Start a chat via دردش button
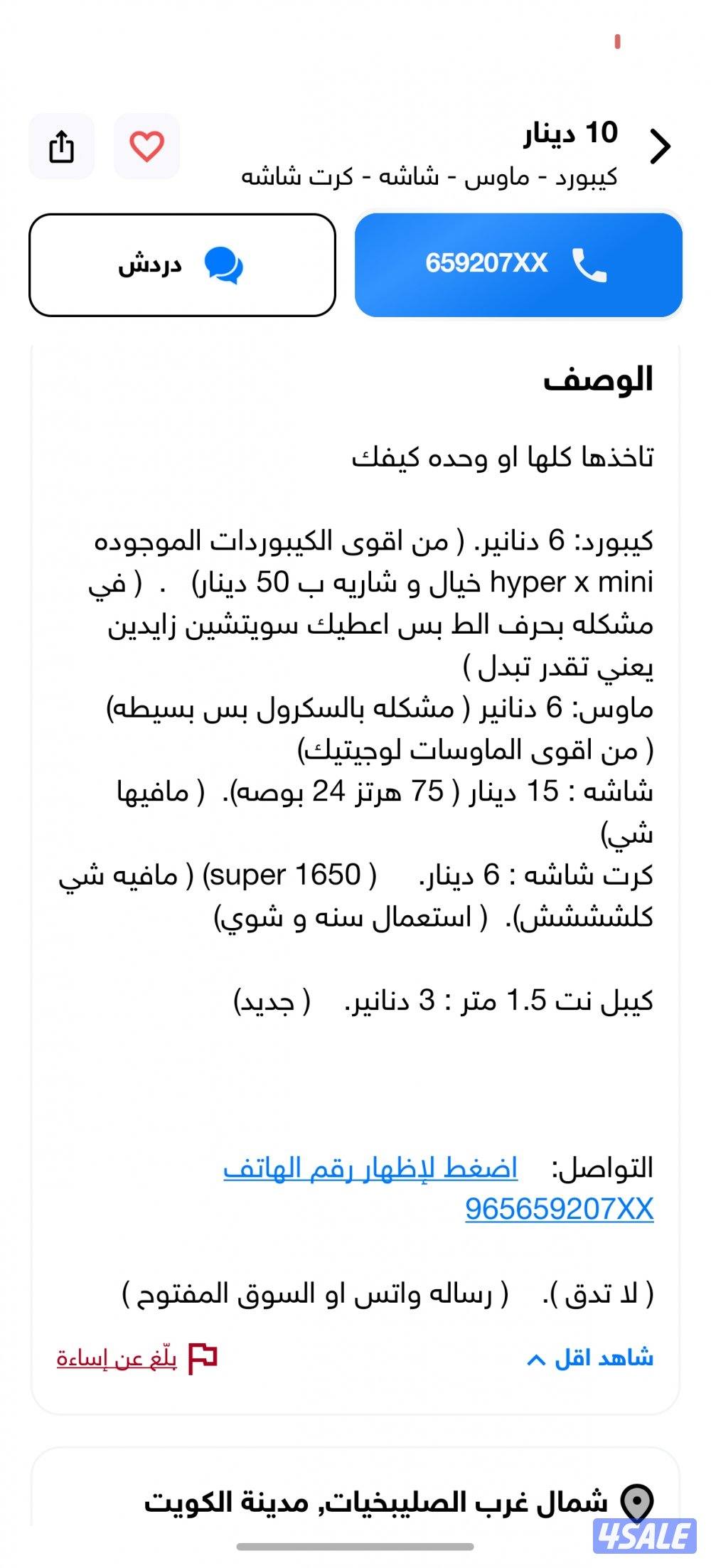This screenshot has height=1568, width=711. tap(182, 265)
